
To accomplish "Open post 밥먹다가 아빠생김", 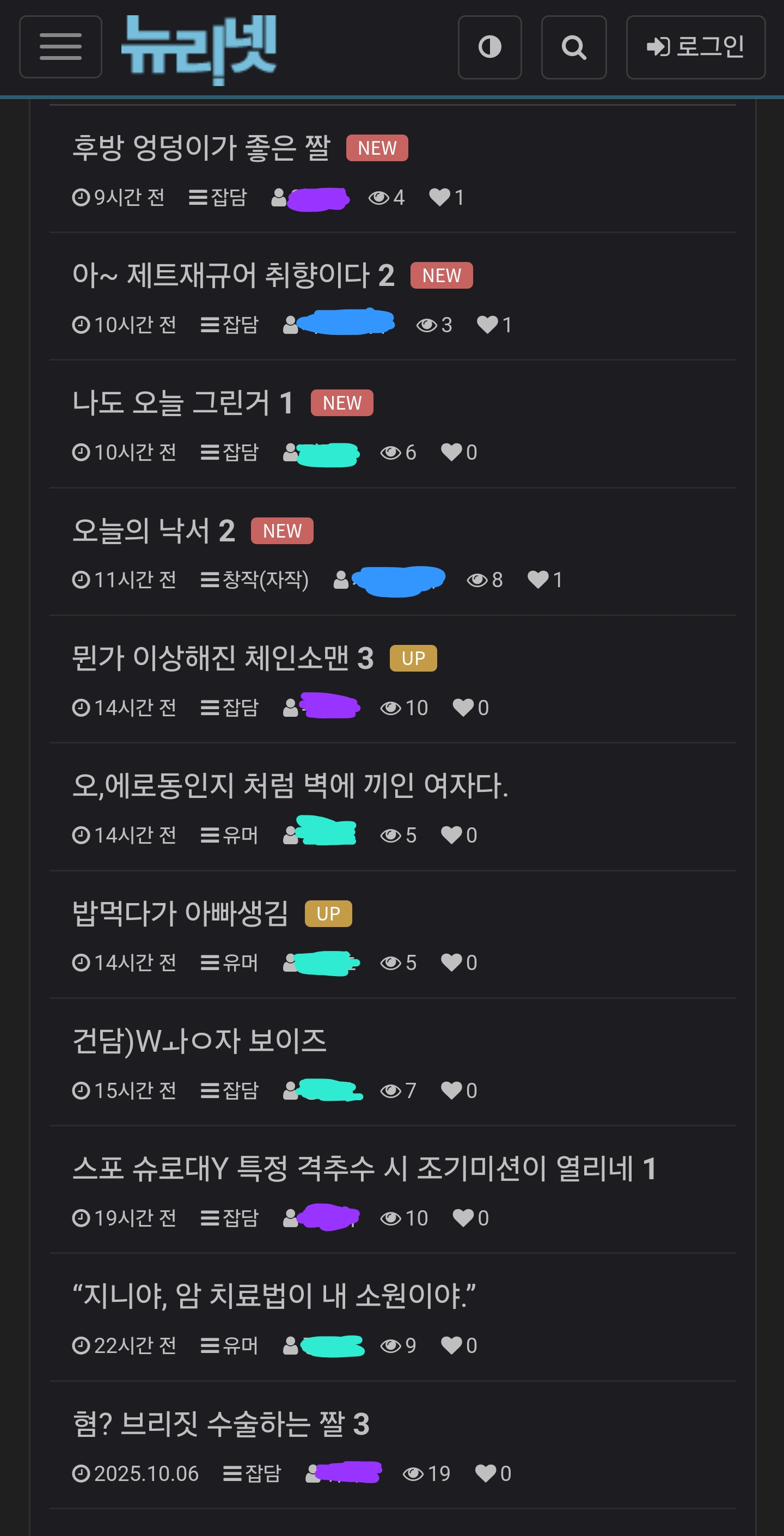I will 180,913.
